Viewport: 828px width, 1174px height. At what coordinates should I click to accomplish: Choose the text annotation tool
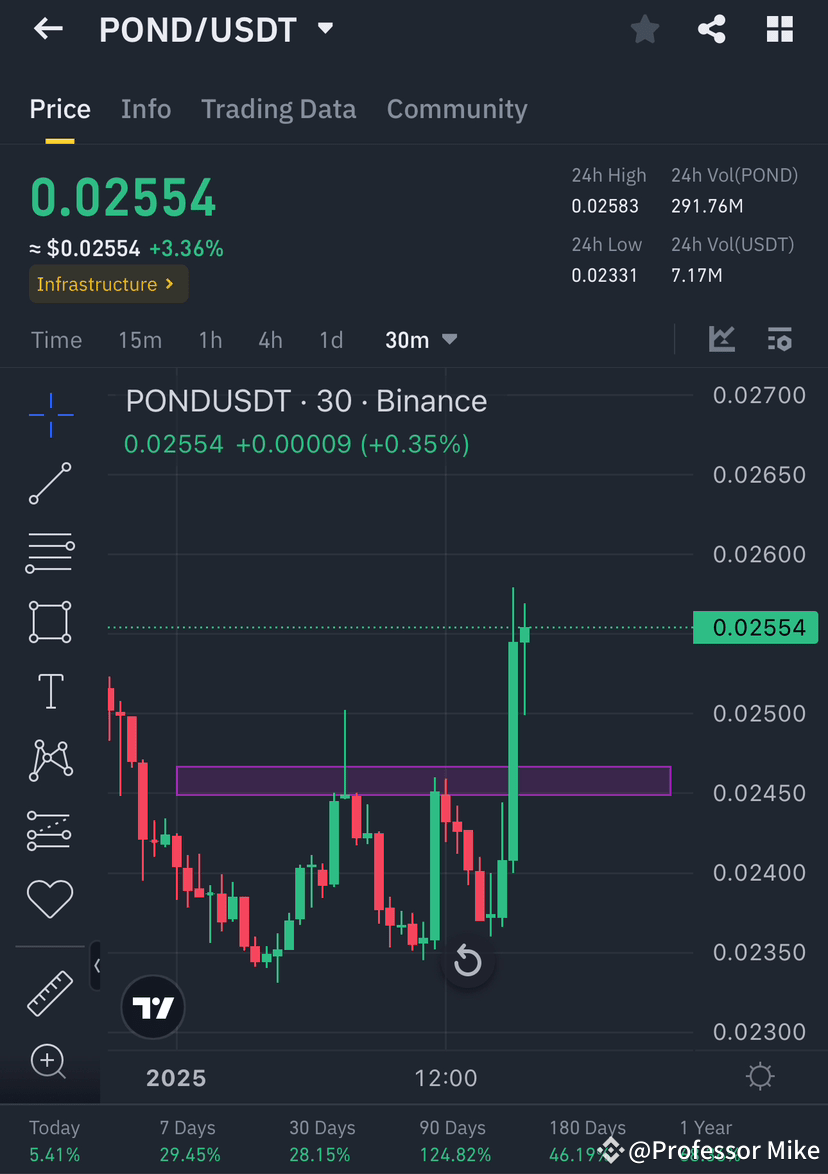(x=50, y=691)
